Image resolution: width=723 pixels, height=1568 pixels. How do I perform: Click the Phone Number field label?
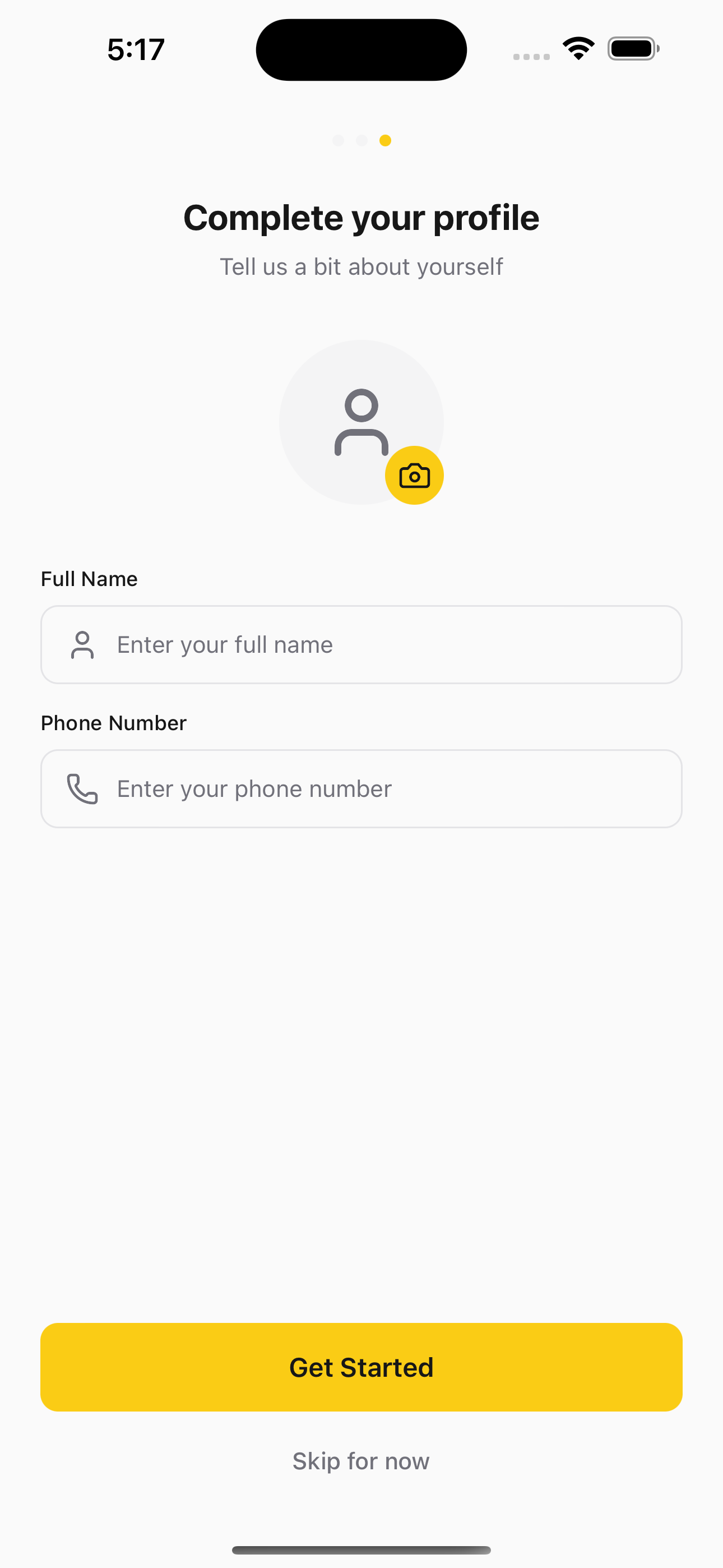coord(113,723)
